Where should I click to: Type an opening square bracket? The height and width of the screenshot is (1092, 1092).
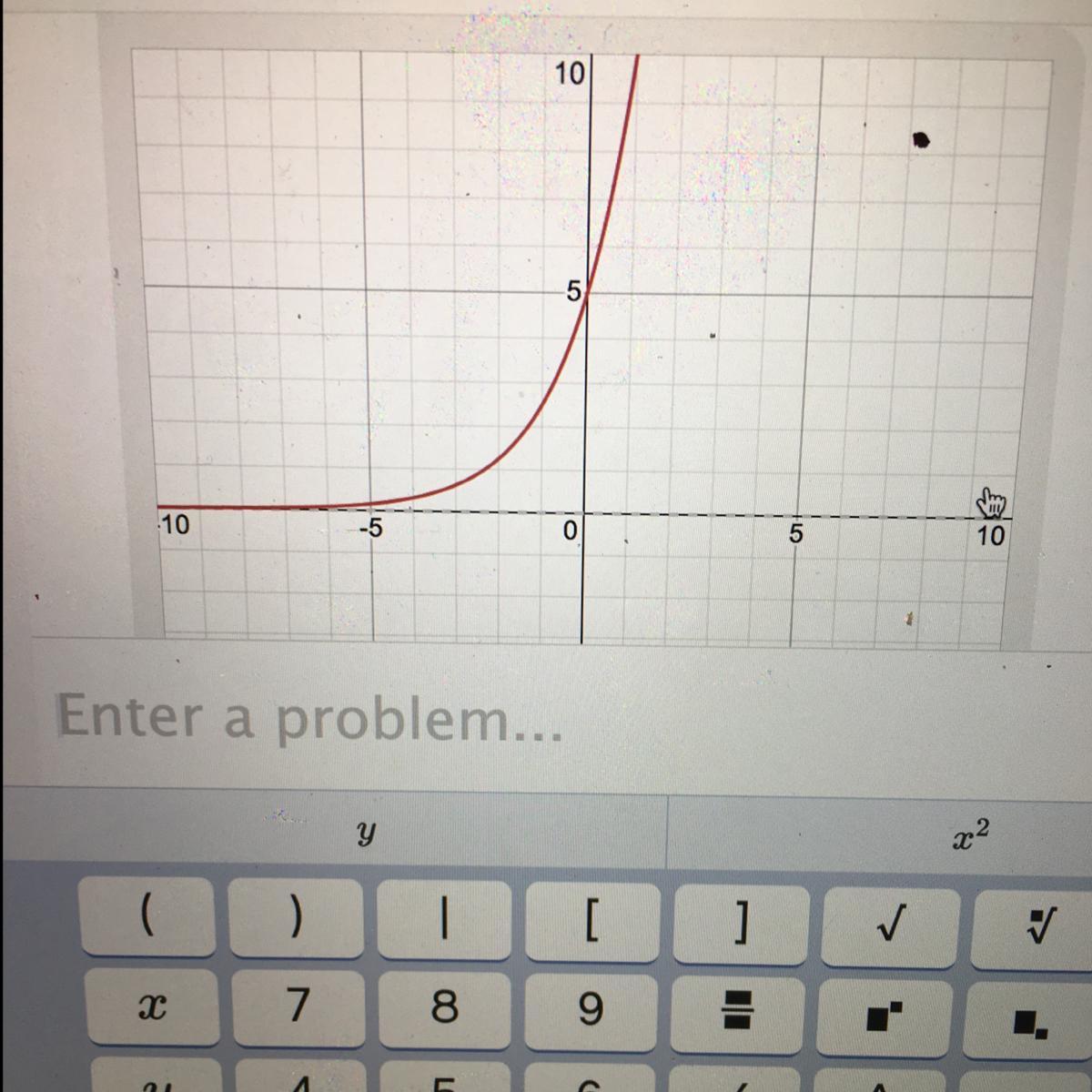click(x=591, y=921)
